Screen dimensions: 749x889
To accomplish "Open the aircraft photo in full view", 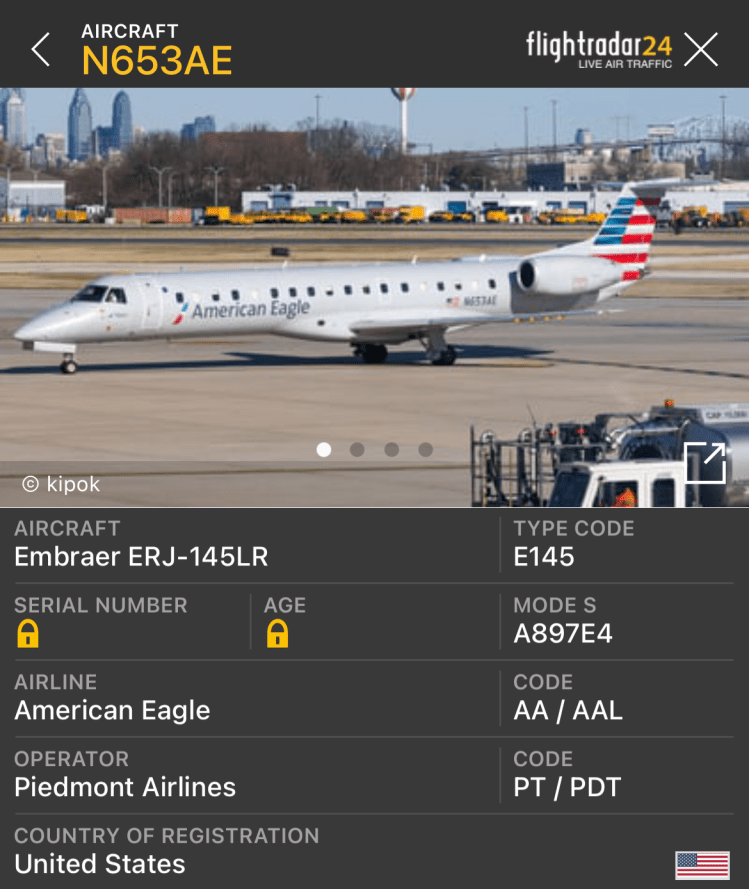I will [x=705, y=463].
